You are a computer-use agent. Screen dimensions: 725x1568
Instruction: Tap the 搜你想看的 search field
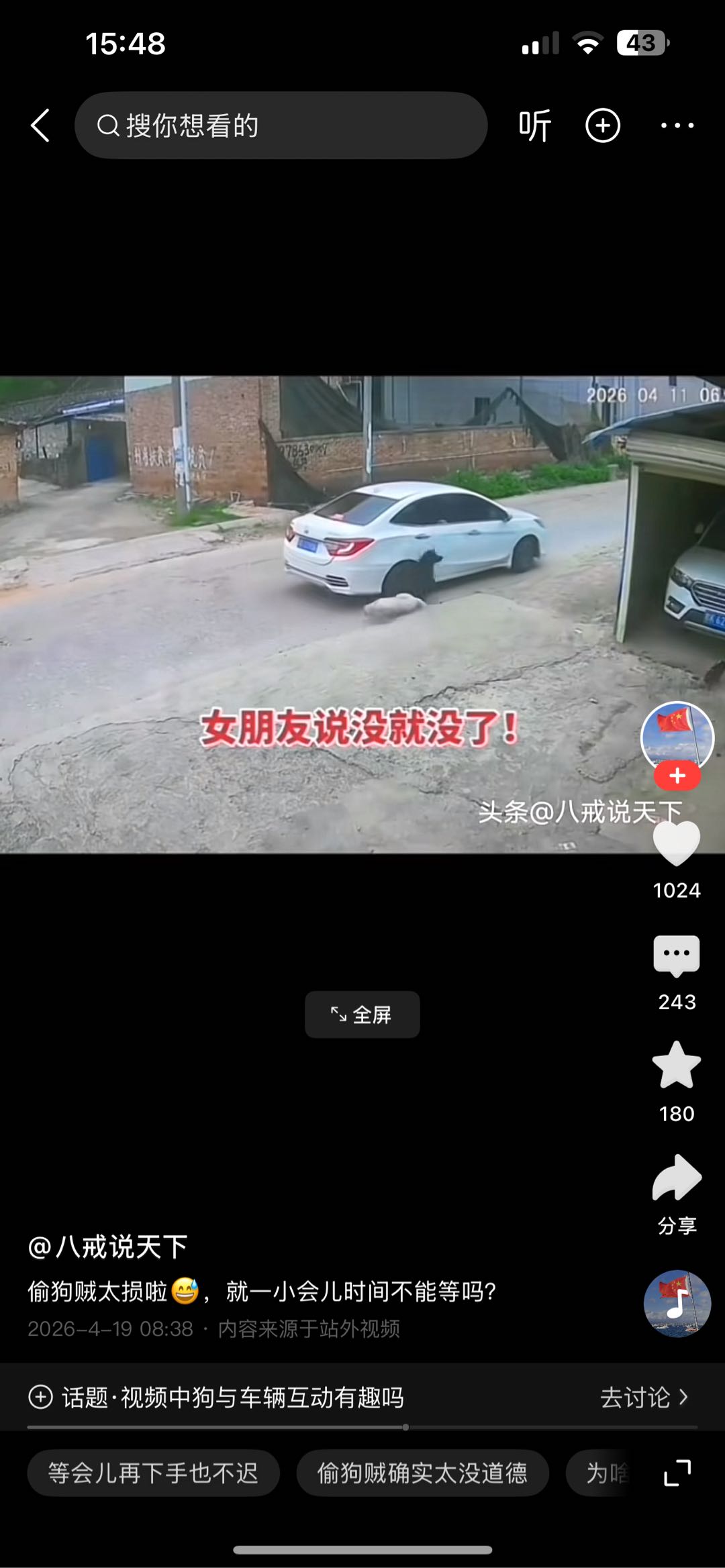pyautogui.click(x=282, y=125)
